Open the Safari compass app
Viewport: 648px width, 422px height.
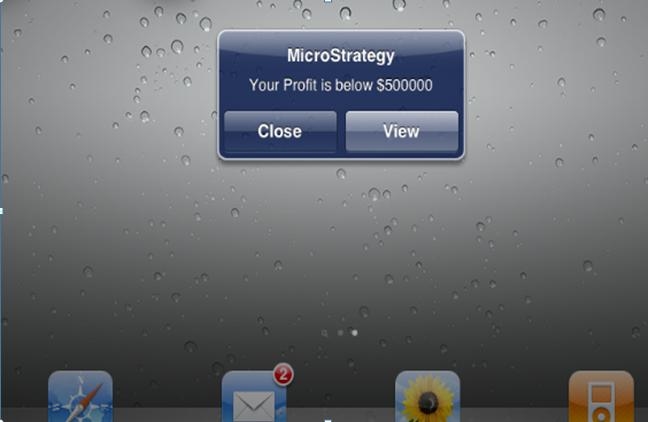coord(81,398)
